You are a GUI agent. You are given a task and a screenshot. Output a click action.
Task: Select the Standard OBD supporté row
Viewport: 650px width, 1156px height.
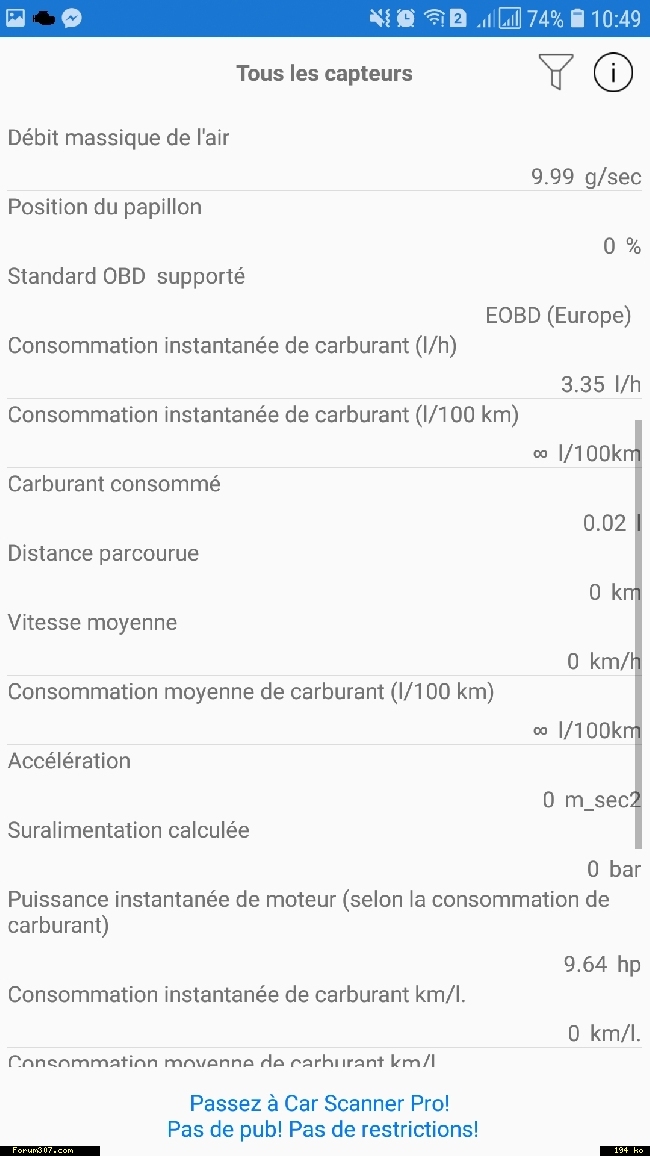point(324,295)
